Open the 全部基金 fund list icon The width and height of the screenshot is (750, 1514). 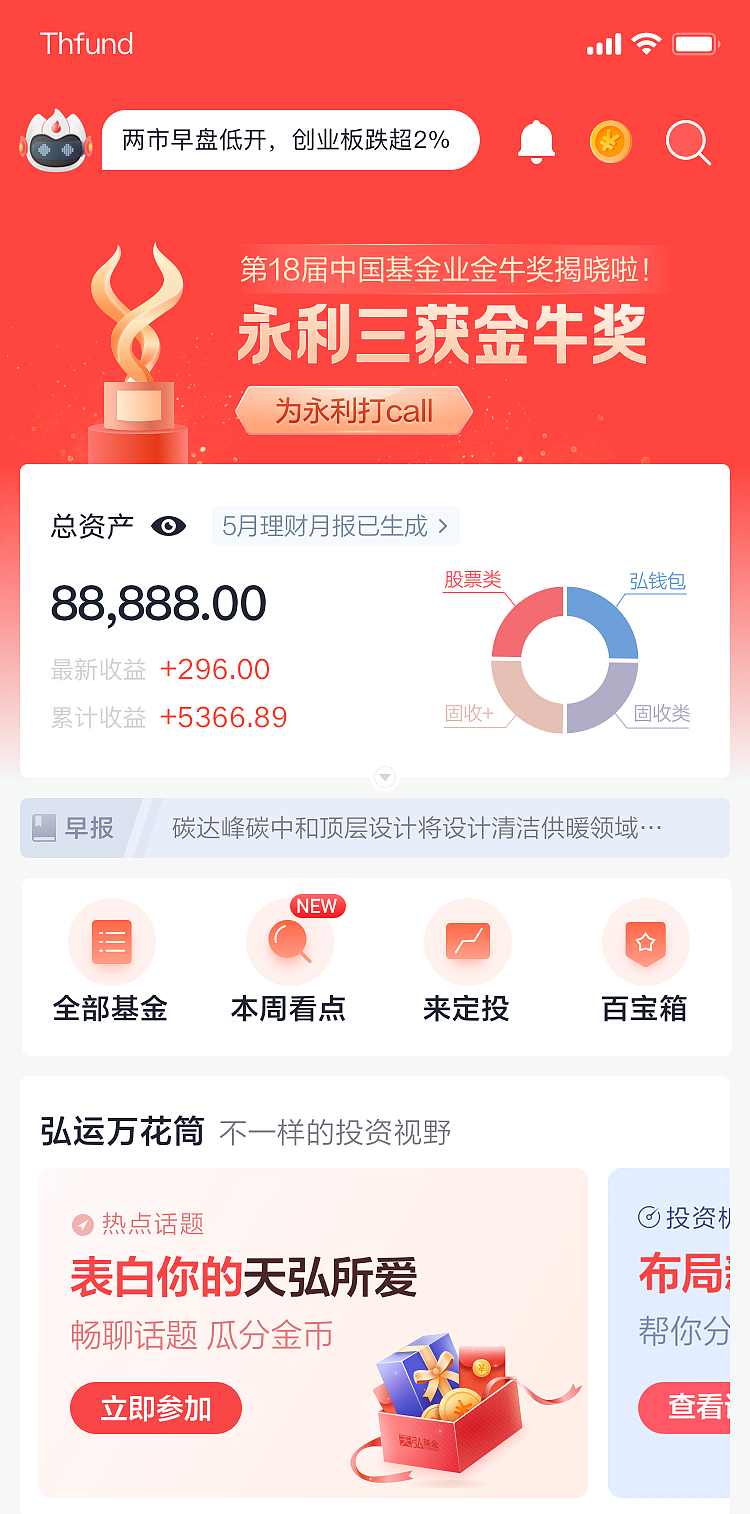click(x=110, y=941)
